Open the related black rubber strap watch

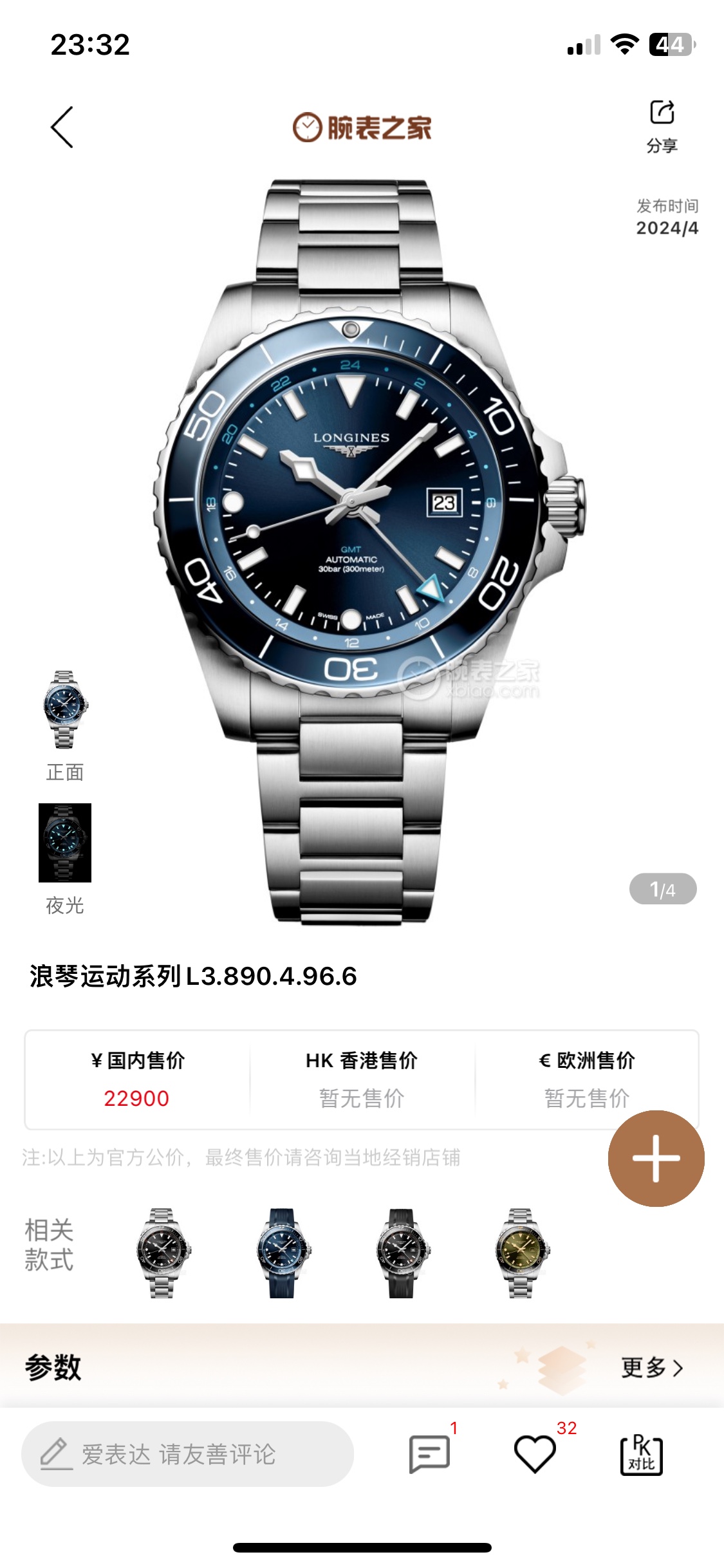click(402, 1253)
